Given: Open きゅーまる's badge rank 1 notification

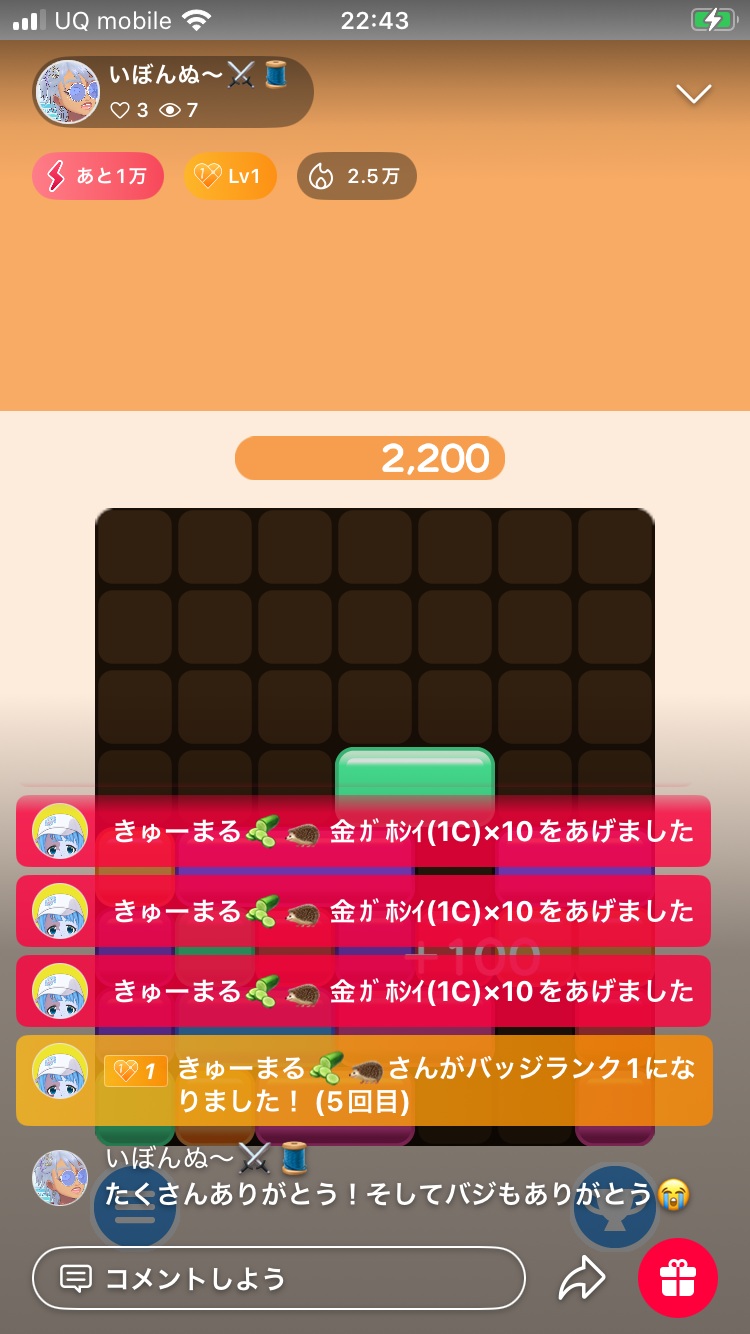Looking at the screenshot, I should pos(364,1081).
